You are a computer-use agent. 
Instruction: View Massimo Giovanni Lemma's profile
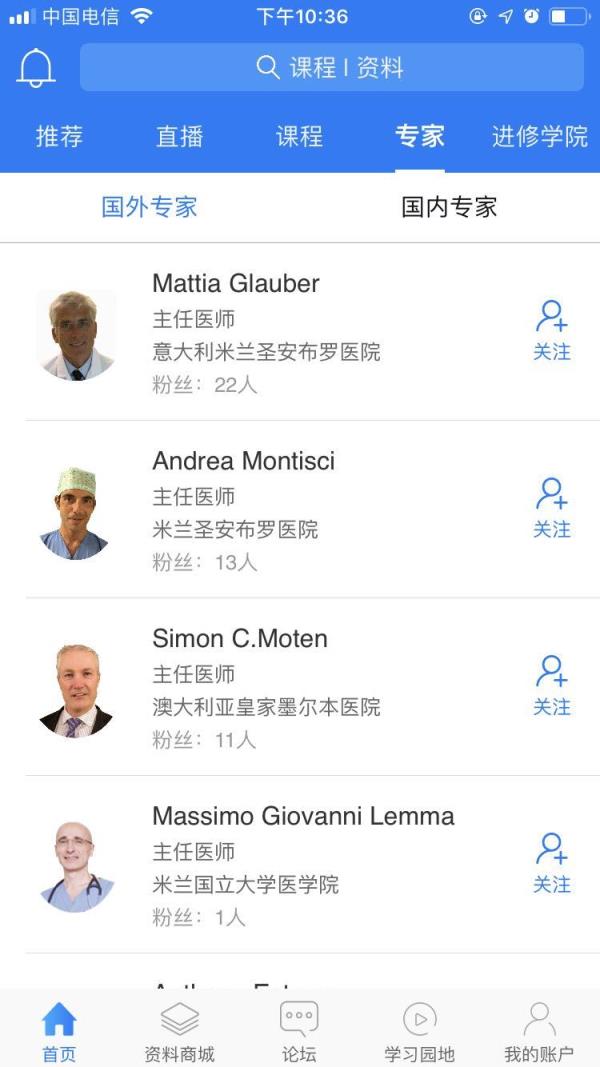tap(303, 816)
